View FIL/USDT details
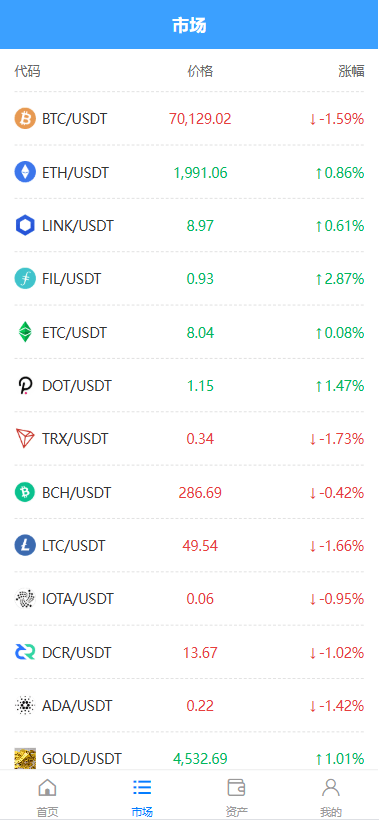 coord(189,279)
